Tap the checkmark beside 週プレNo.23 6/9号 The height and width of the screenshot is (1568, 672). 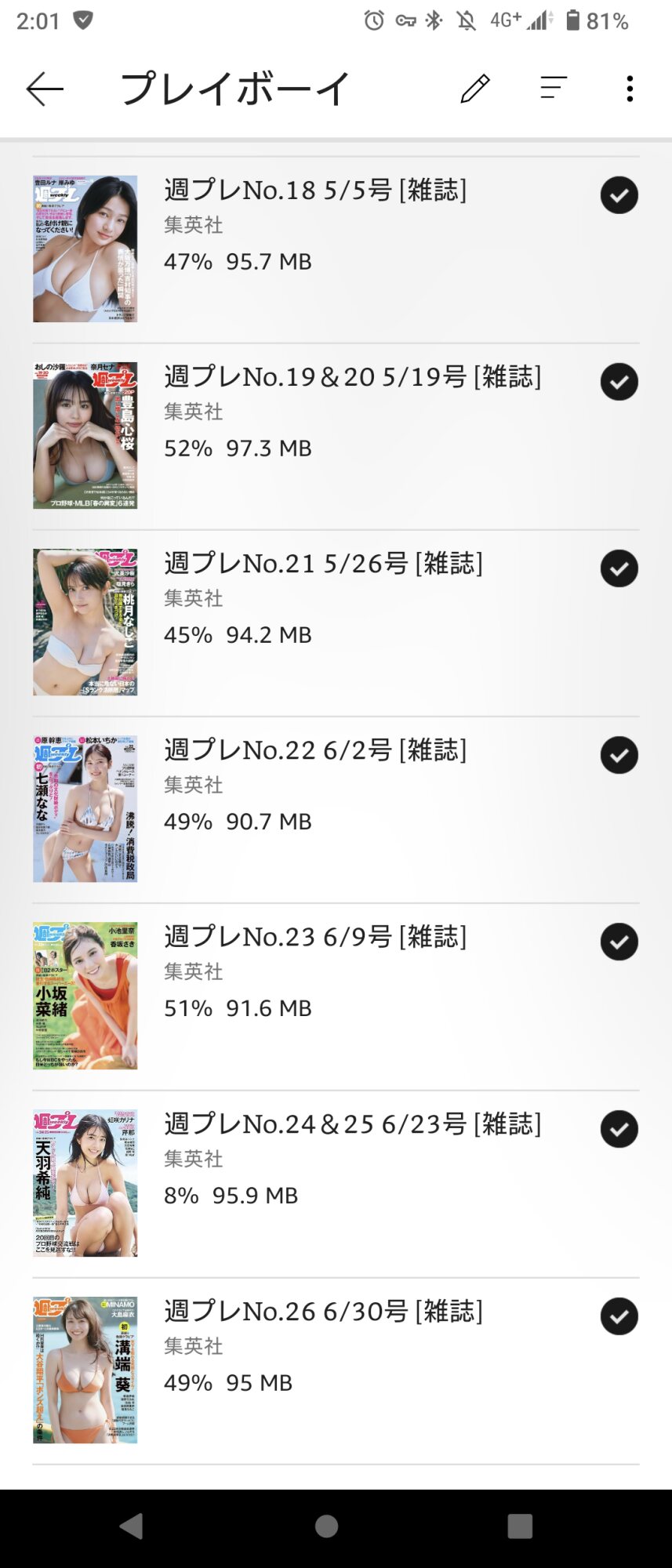point(619,942)
